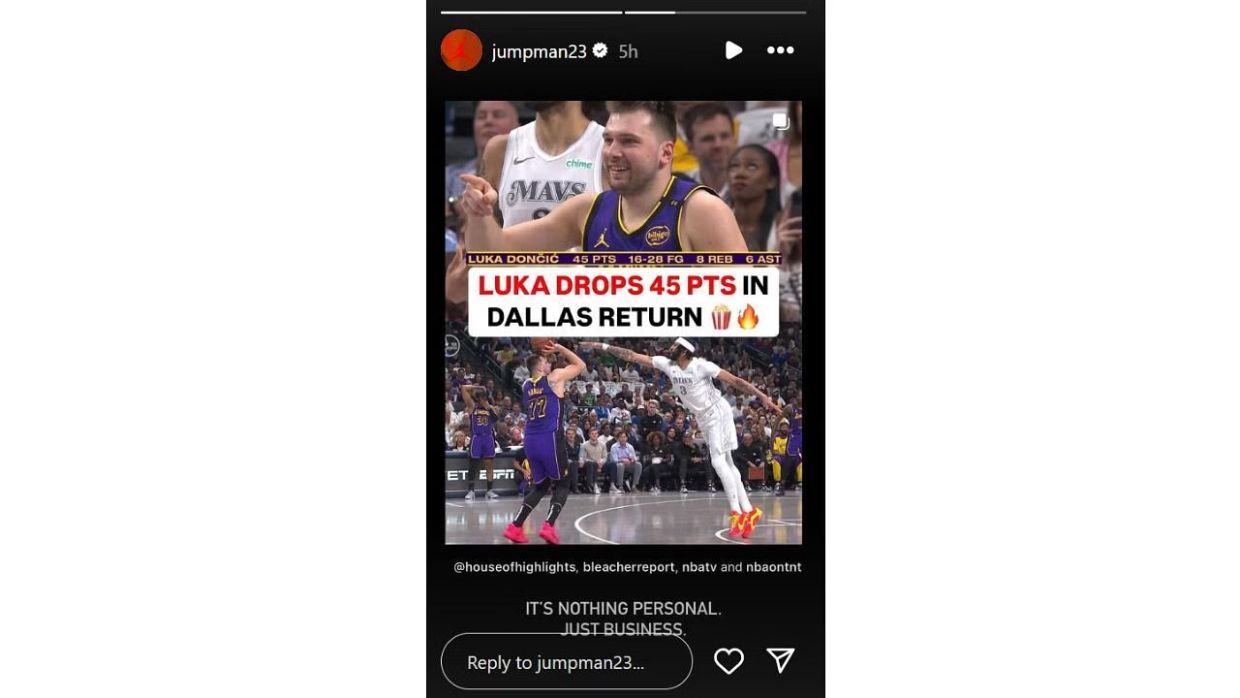The image size is (1240, 698).
Task: Open jumpman23 profile avatar
Action: (461, 50)
